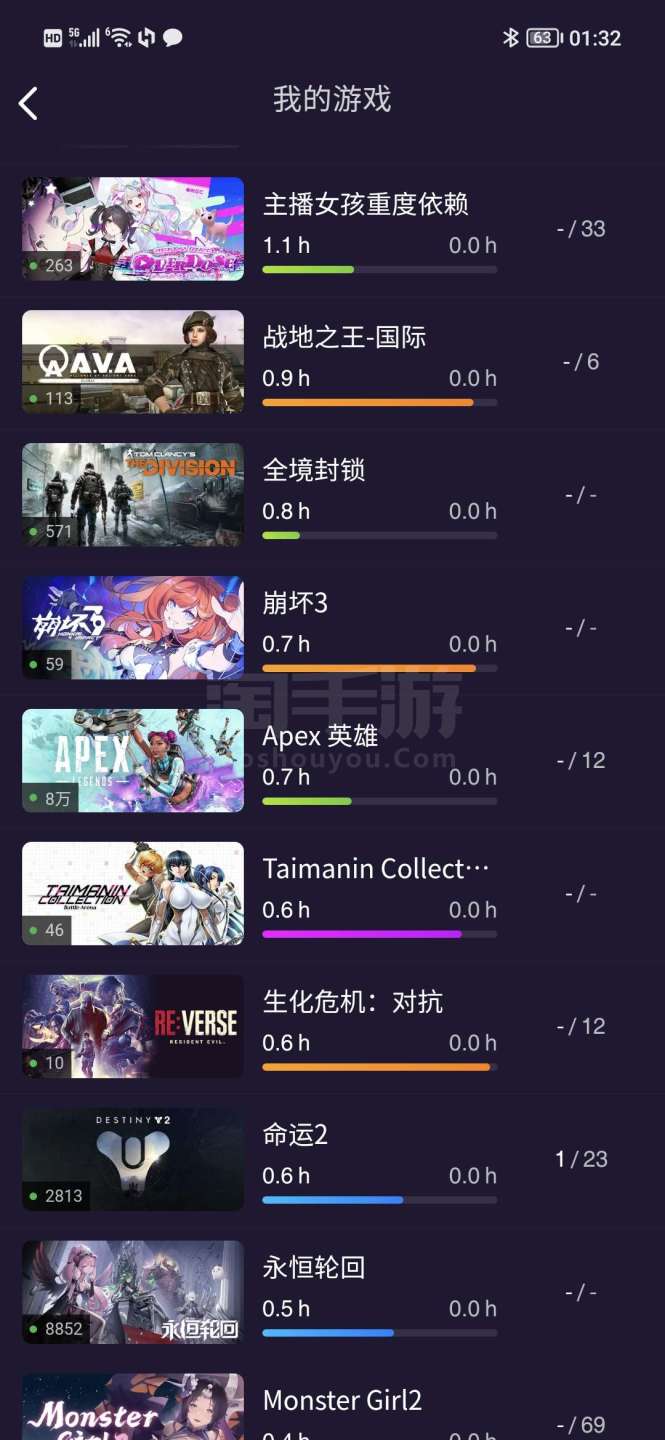
Task: View 永恒轮回 game entry
Action: tap(314, 1269)
